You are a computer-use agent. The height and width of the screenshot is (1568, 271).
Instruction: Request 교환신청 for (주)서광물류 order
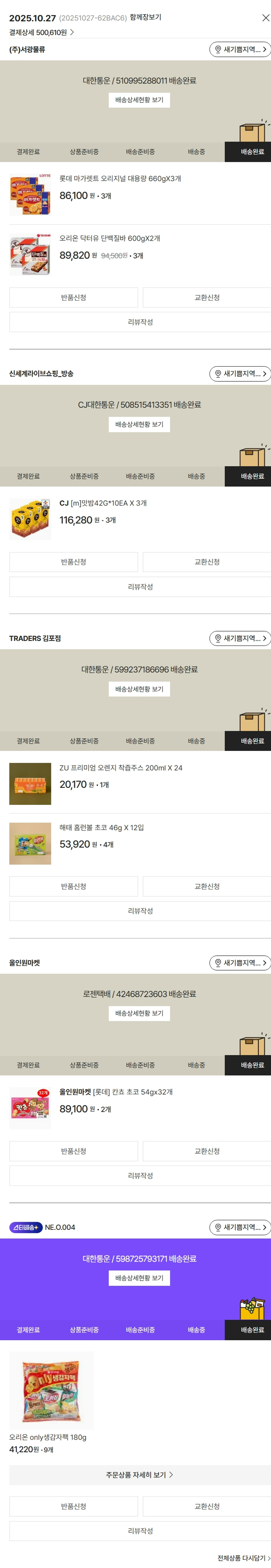pyautogui.click(x=207, y=298)
